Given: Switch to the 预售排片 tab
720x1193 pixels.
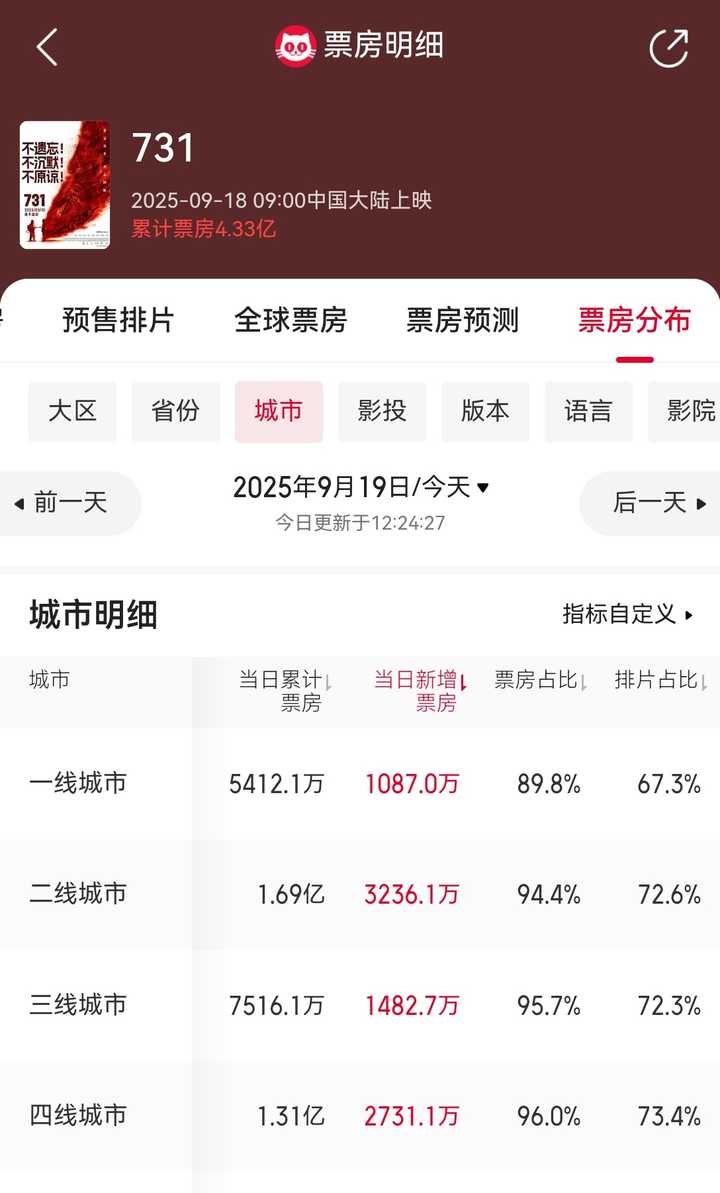Looking at the screenshot, I should click(118, 320).
